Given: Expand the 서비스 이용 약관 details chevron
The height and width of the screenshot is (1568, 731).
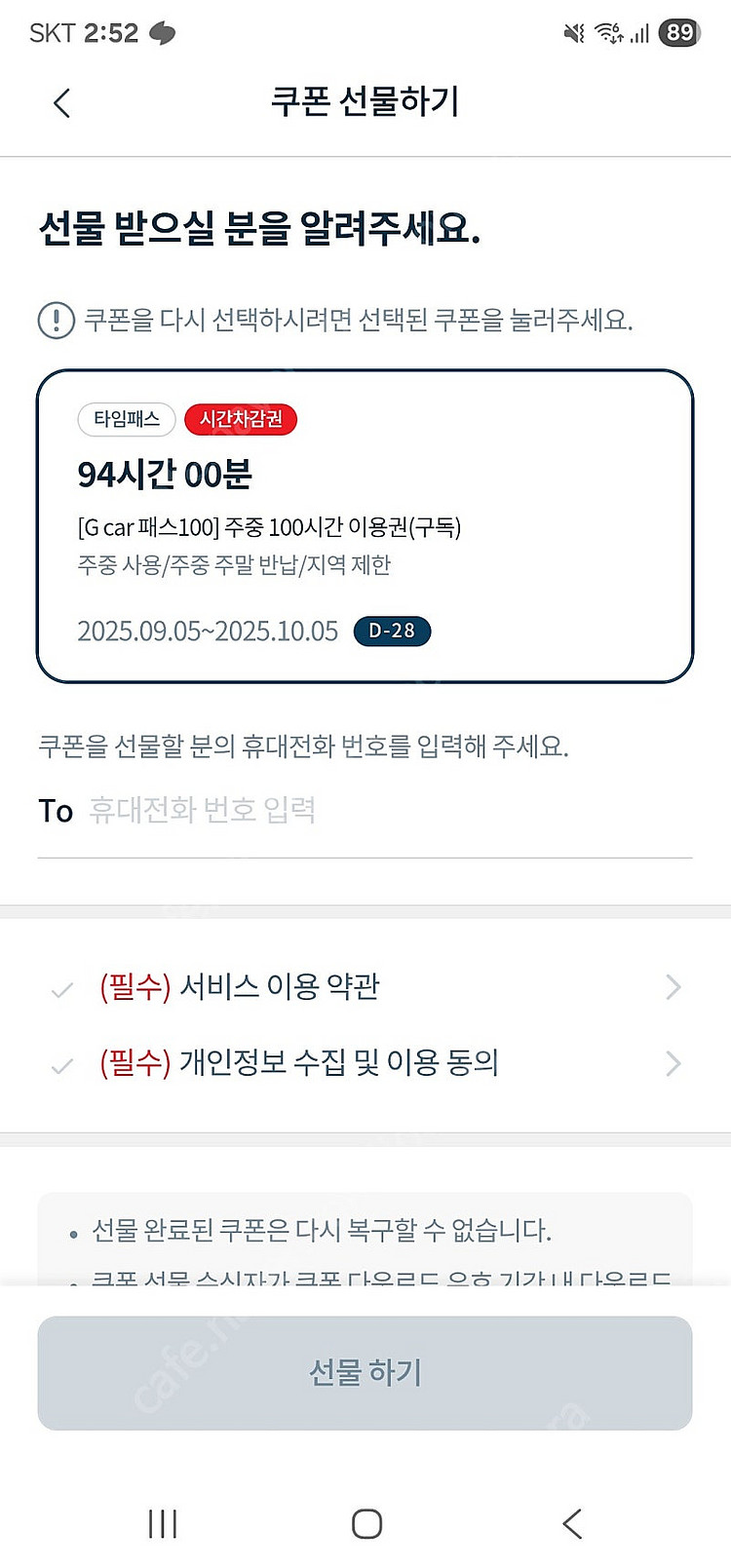Looking at the screenshot, I should tap(673, 987).
